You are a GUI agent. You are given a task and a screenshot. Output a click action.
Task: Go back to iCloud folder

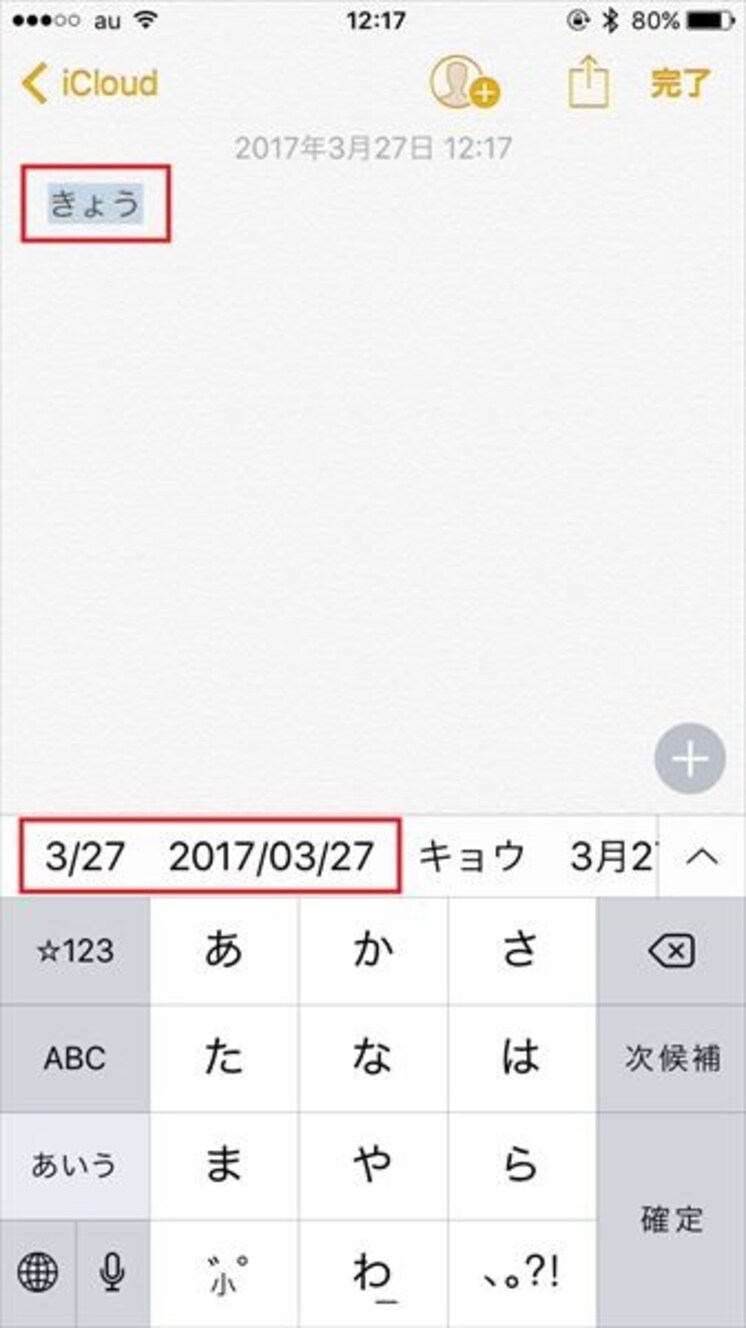(x=90, y=84)
